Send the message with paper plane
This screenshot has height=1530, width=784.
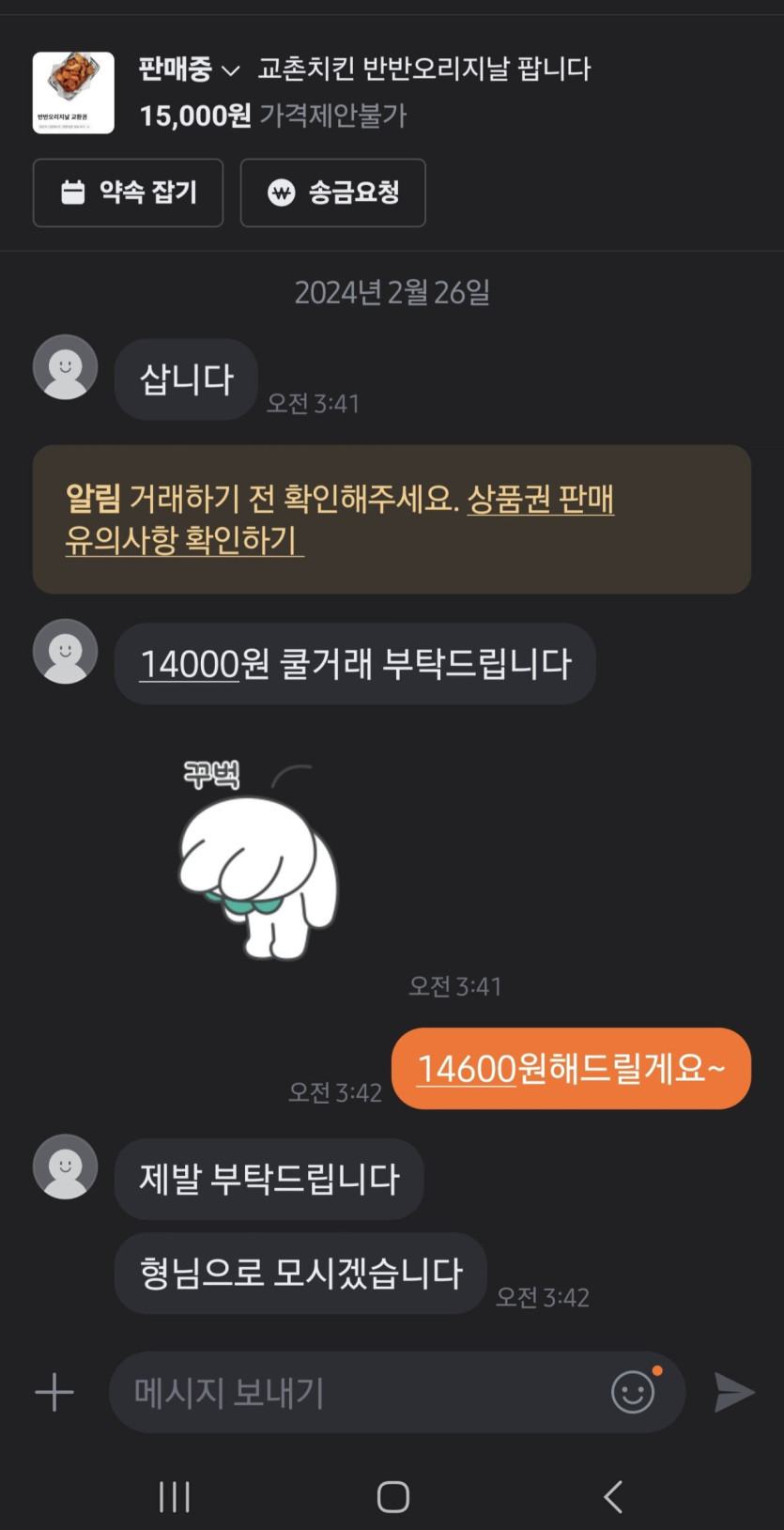734,1392
